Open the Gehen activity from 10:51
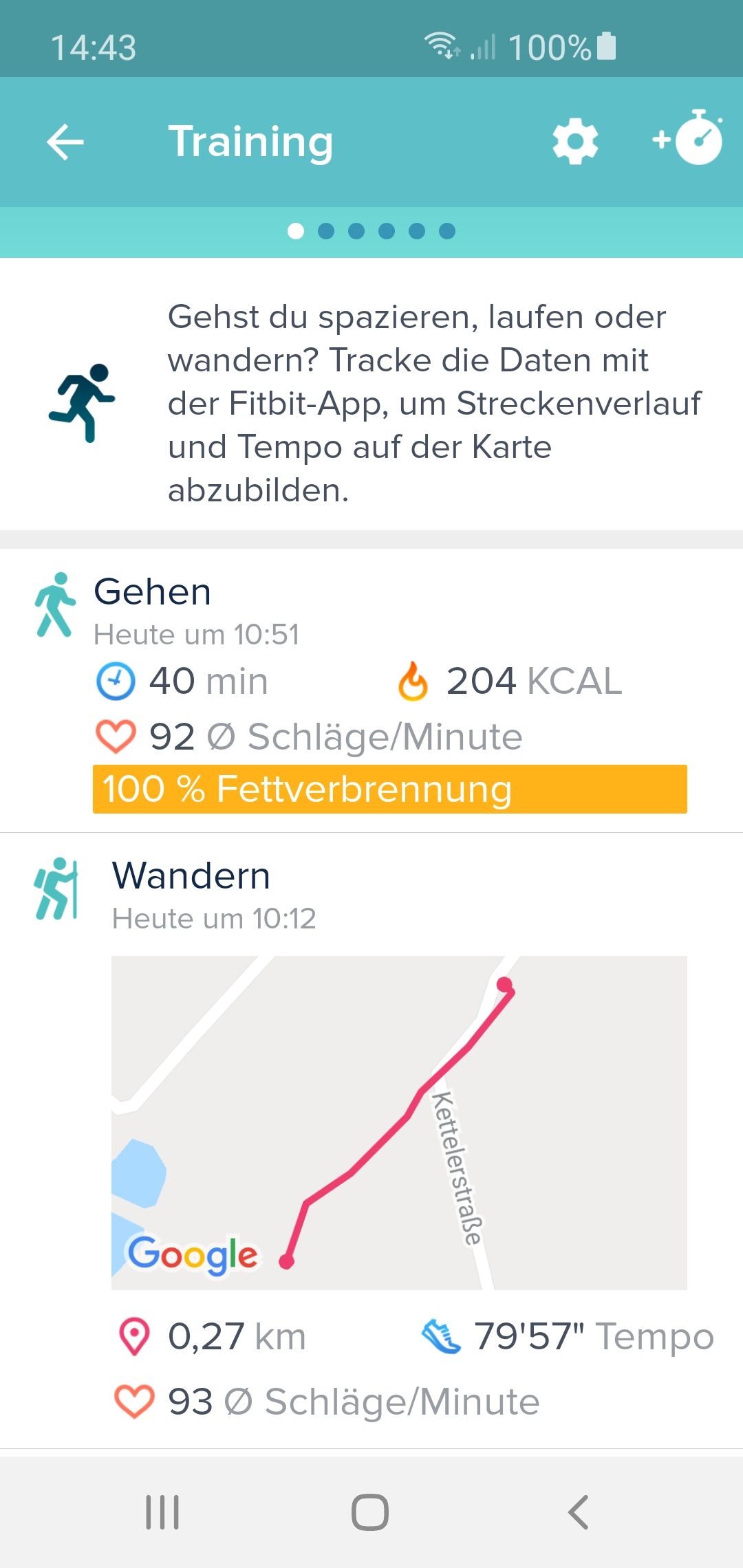The image size is (743, 1568). pos(371,690)
